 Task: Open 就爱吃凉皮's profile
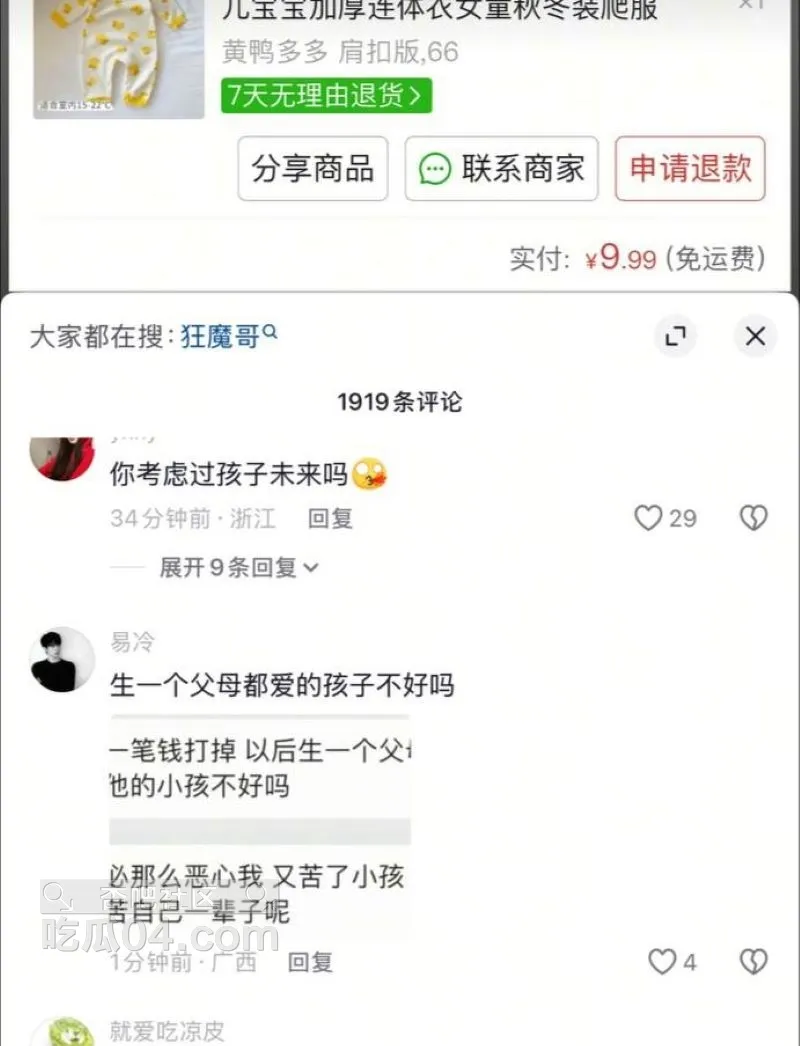(62, 1030)
